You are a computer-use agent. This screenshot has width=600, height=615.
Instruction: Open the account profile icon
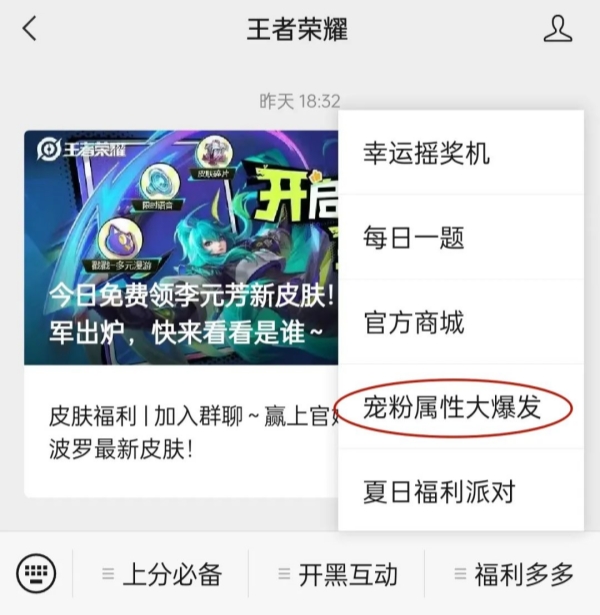pyautogui.click(x=557, y=29)
